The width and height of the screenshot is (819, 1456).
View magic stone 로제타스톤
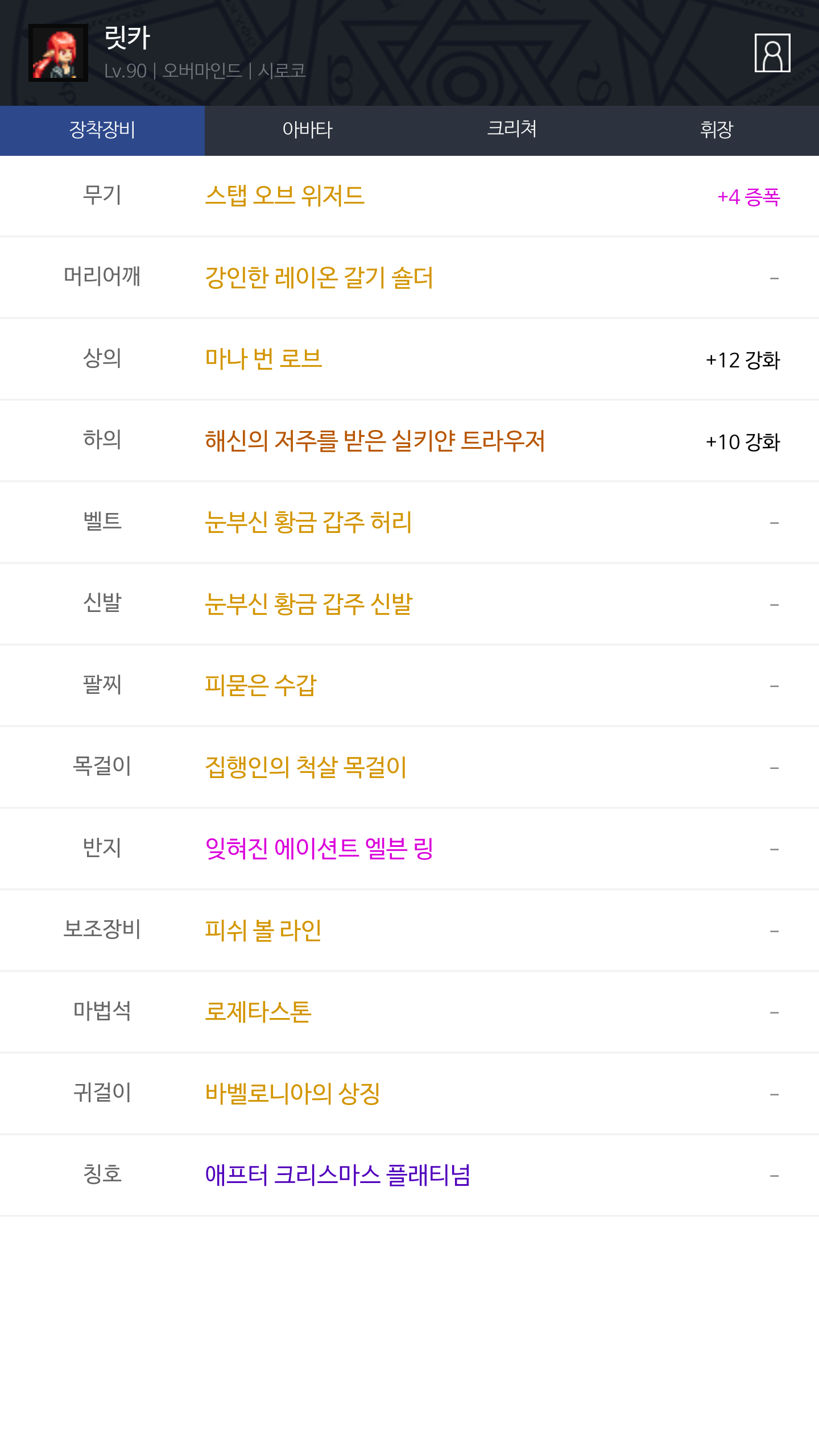tap(258, 1011)
